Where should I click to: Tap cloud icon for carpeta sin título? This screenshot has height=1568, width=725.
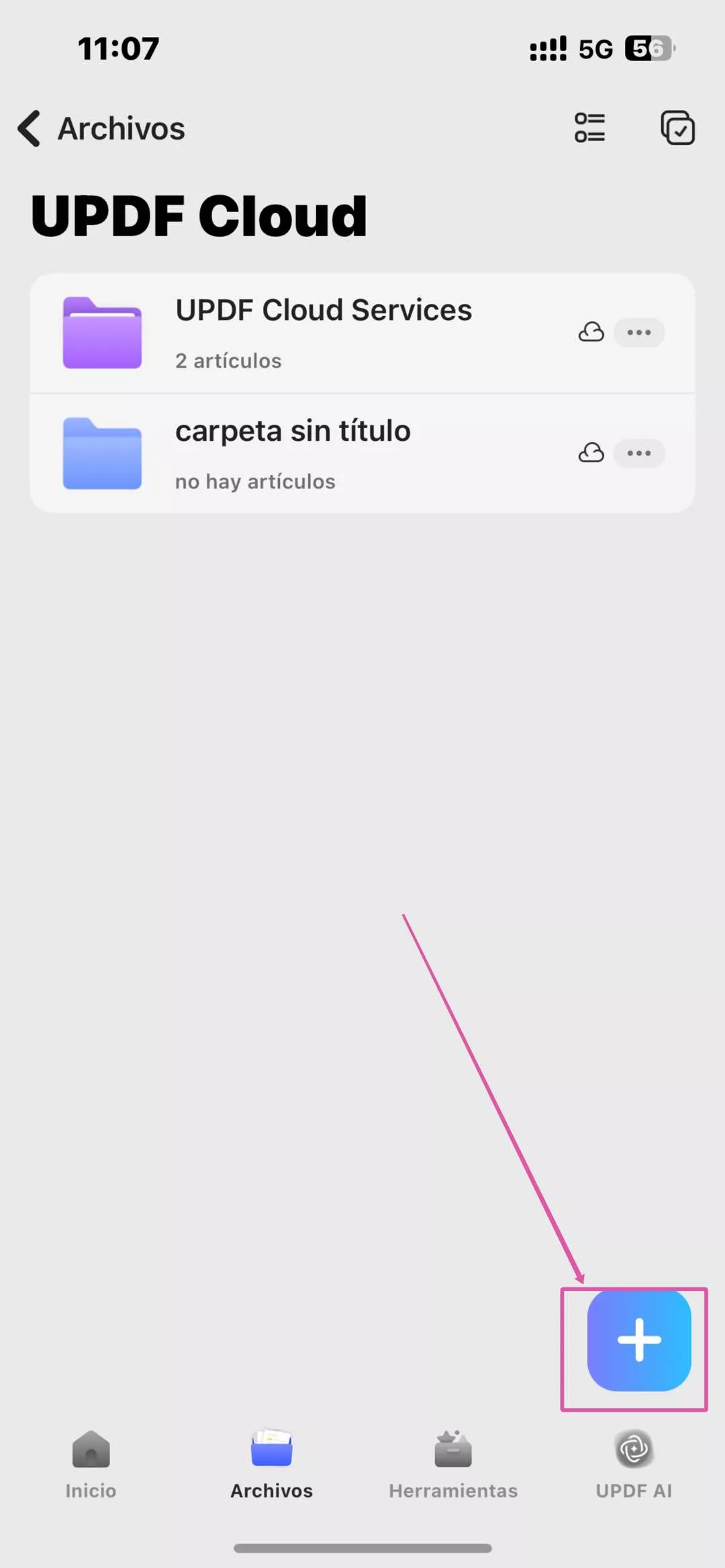pyautogui.click(x=591, y=454)
